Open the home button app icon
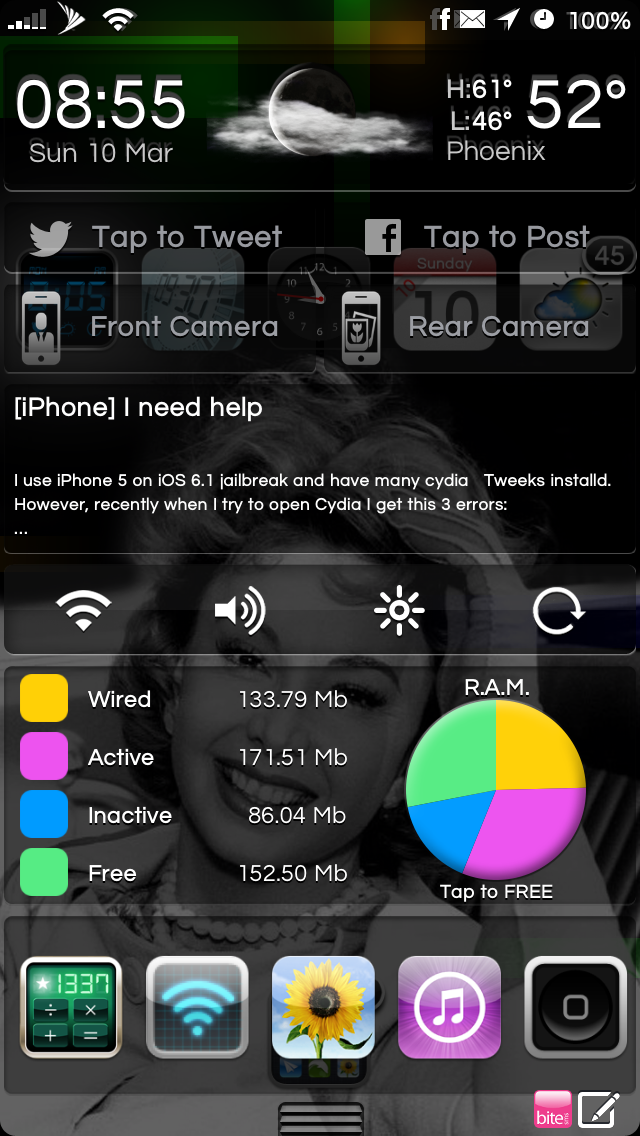The height and width of the screenshot is (1136, 640). pos(575,1006)
